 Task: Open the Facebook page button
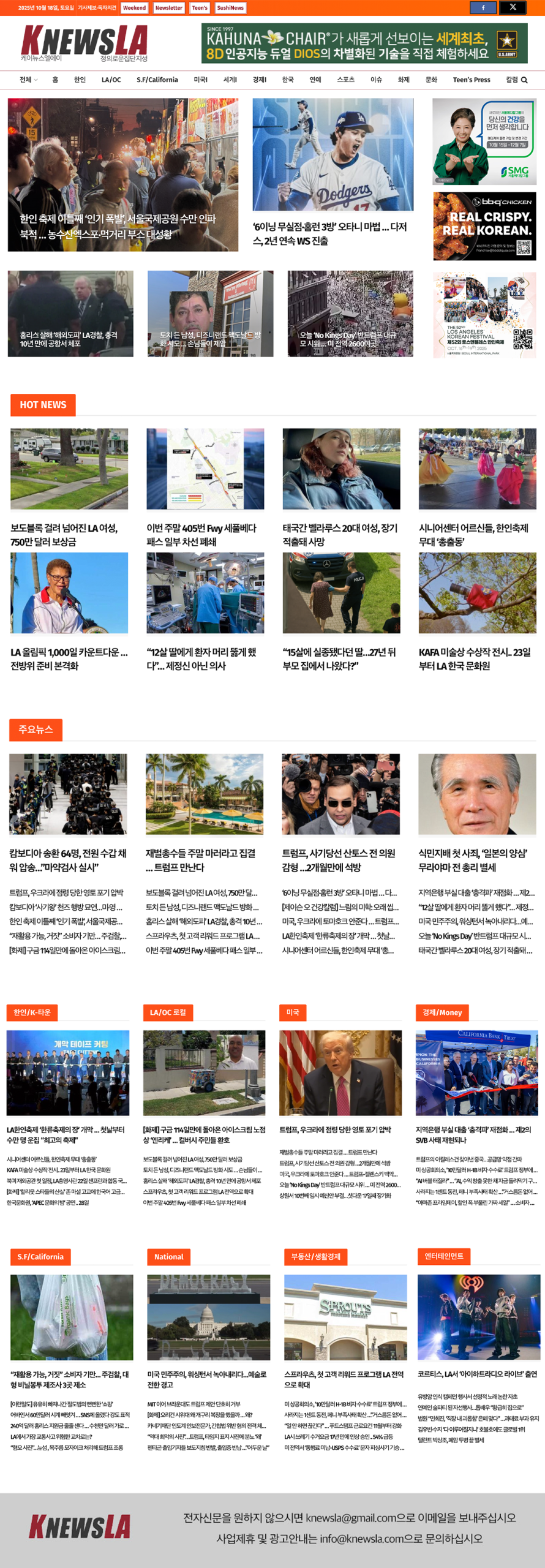point(483,7)
